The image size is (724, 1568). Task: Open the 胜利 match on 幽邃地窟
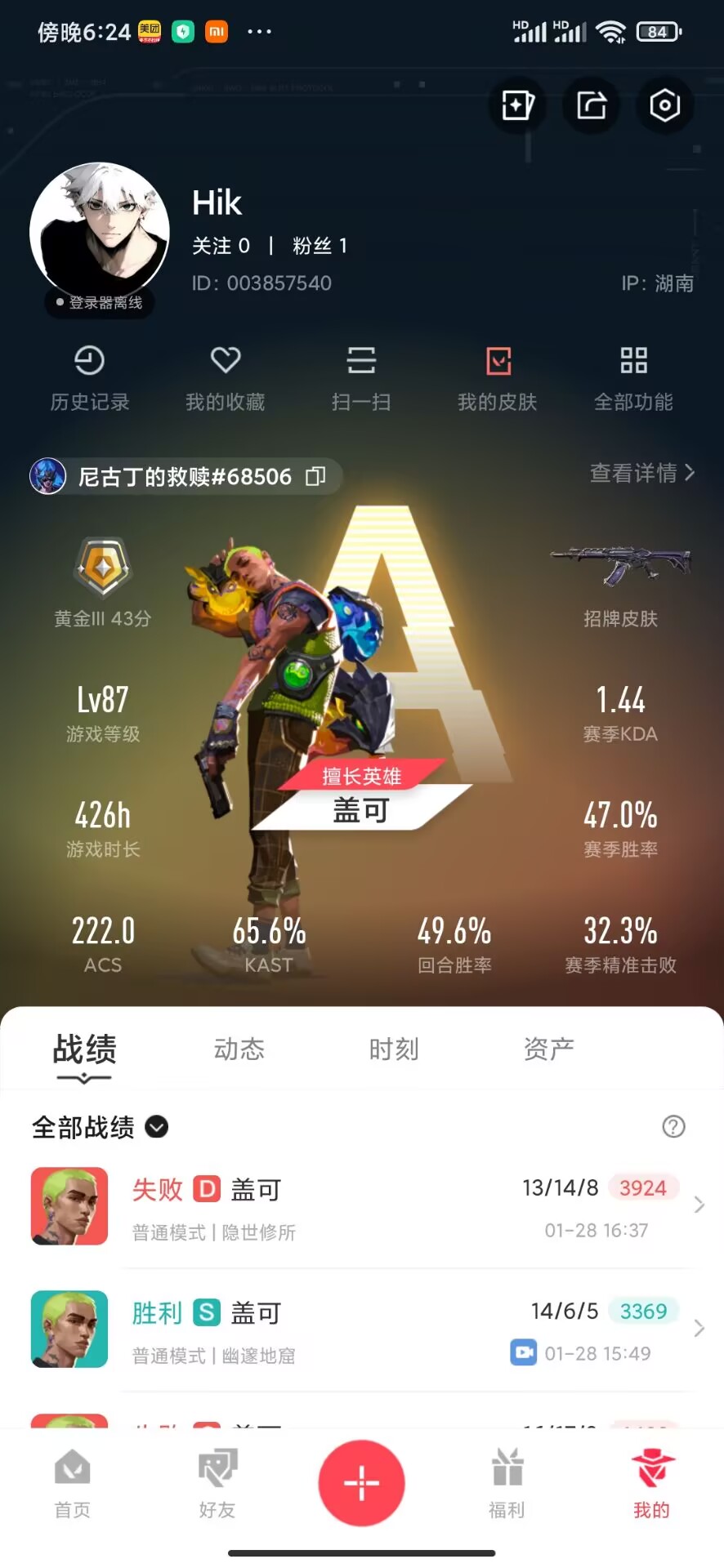pyautogui.click(x=362, y=1330)
